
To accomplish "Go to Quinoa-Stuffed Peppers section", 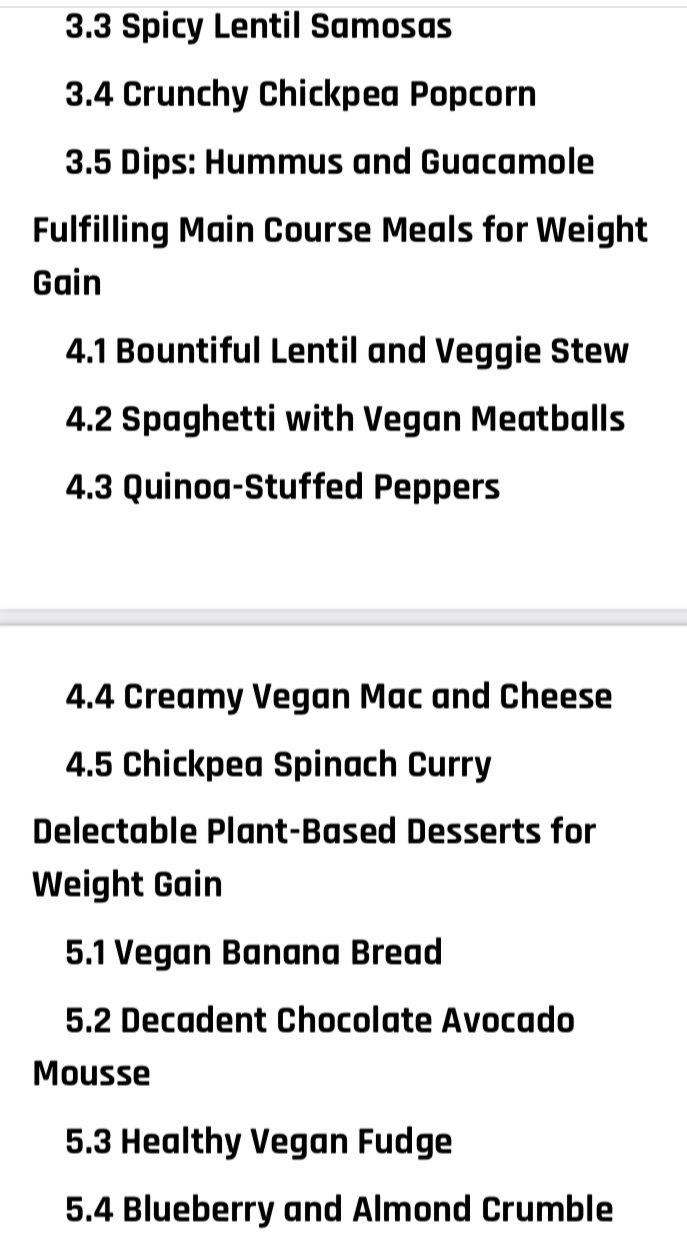I will (282, 488).
